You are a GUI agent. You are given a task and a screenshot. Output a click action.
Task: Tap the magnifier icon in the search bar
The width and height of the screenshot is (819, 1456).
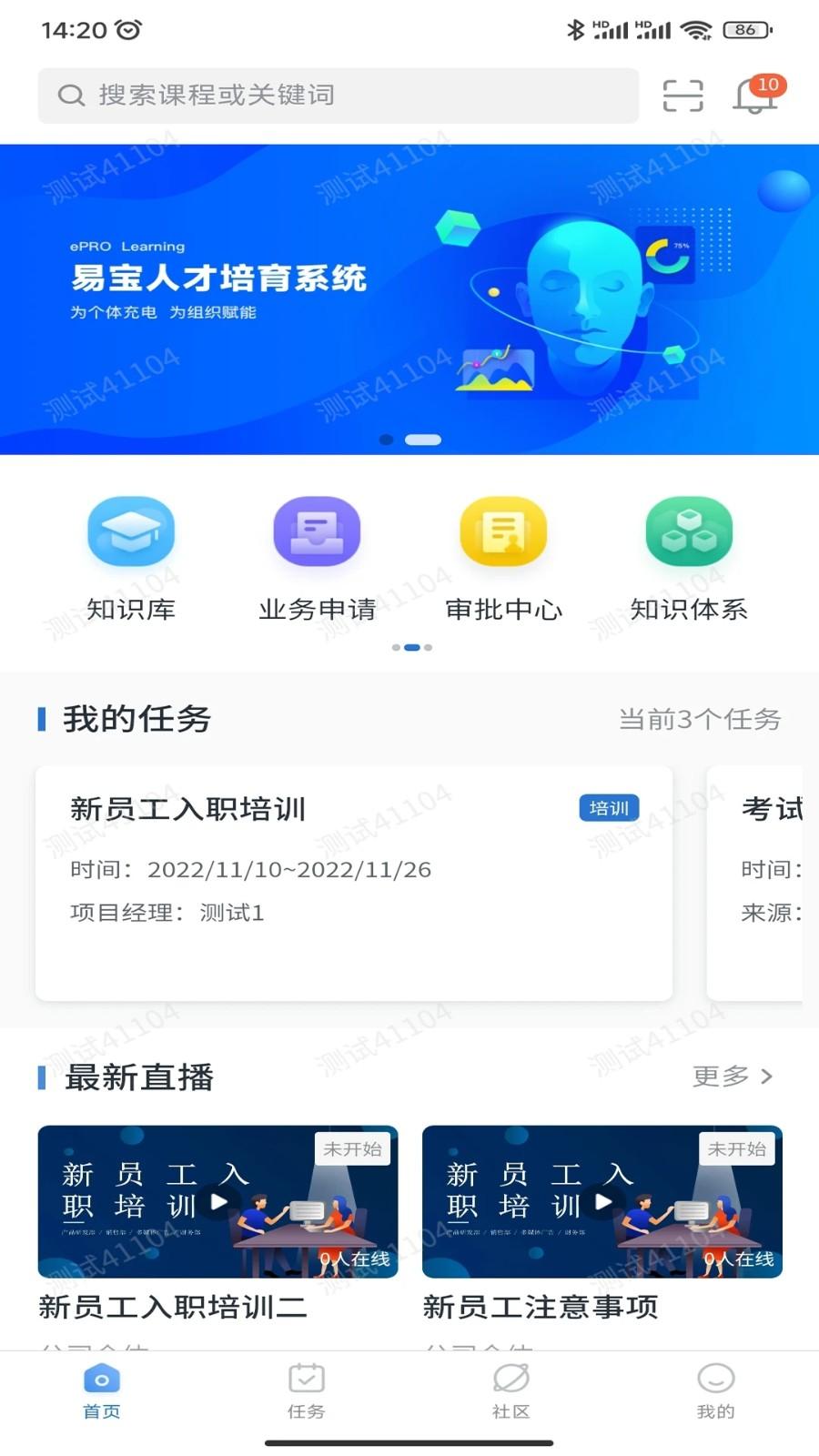click(x=70, y=95)
